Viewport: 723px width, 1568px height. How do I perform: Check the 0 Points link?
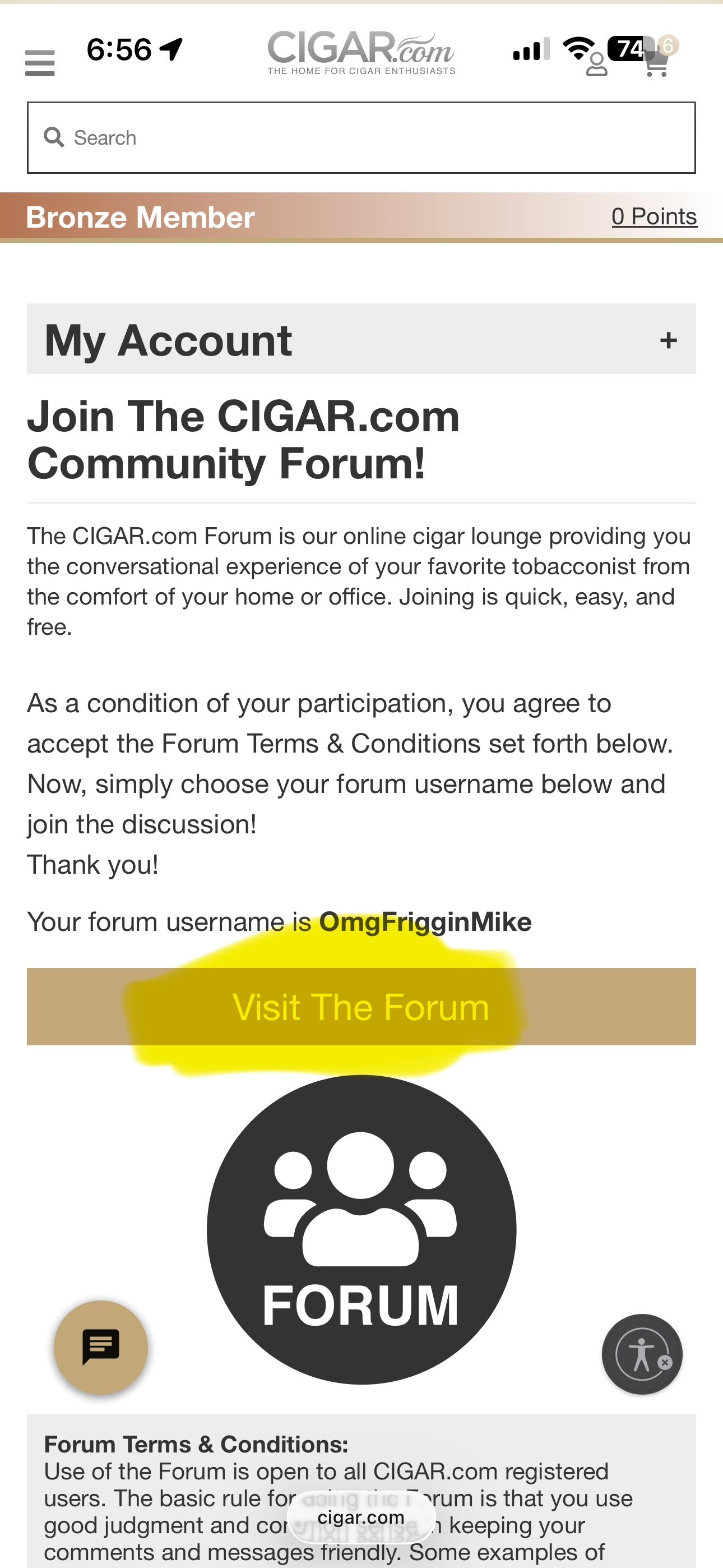click(654, 216)
